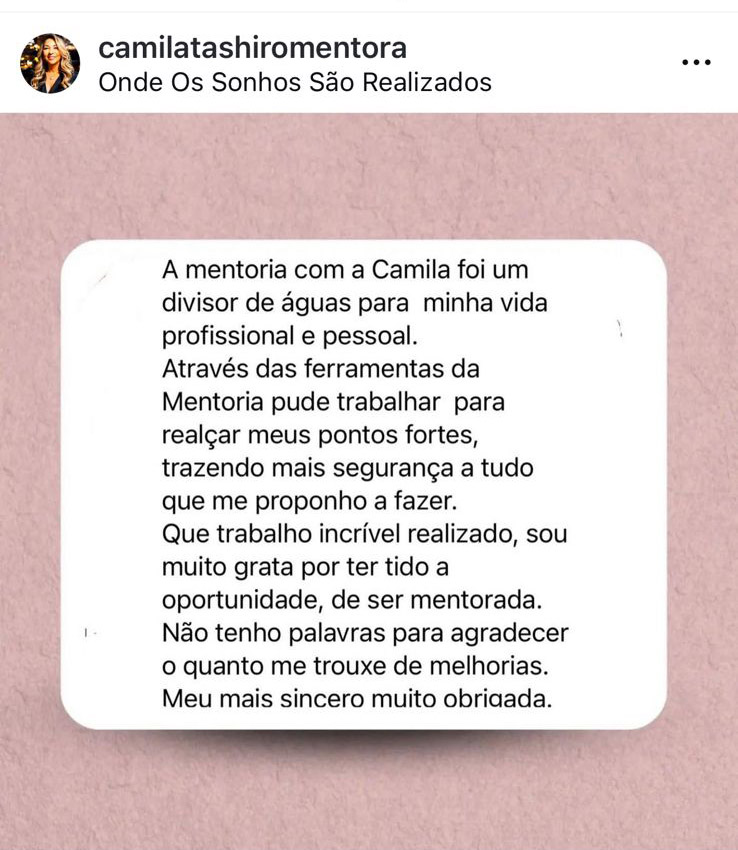This screenshot has width=738, height=850.
Task: Open the post's three-dot options menu
Action: pyautogui.click(x=695, y=62)
